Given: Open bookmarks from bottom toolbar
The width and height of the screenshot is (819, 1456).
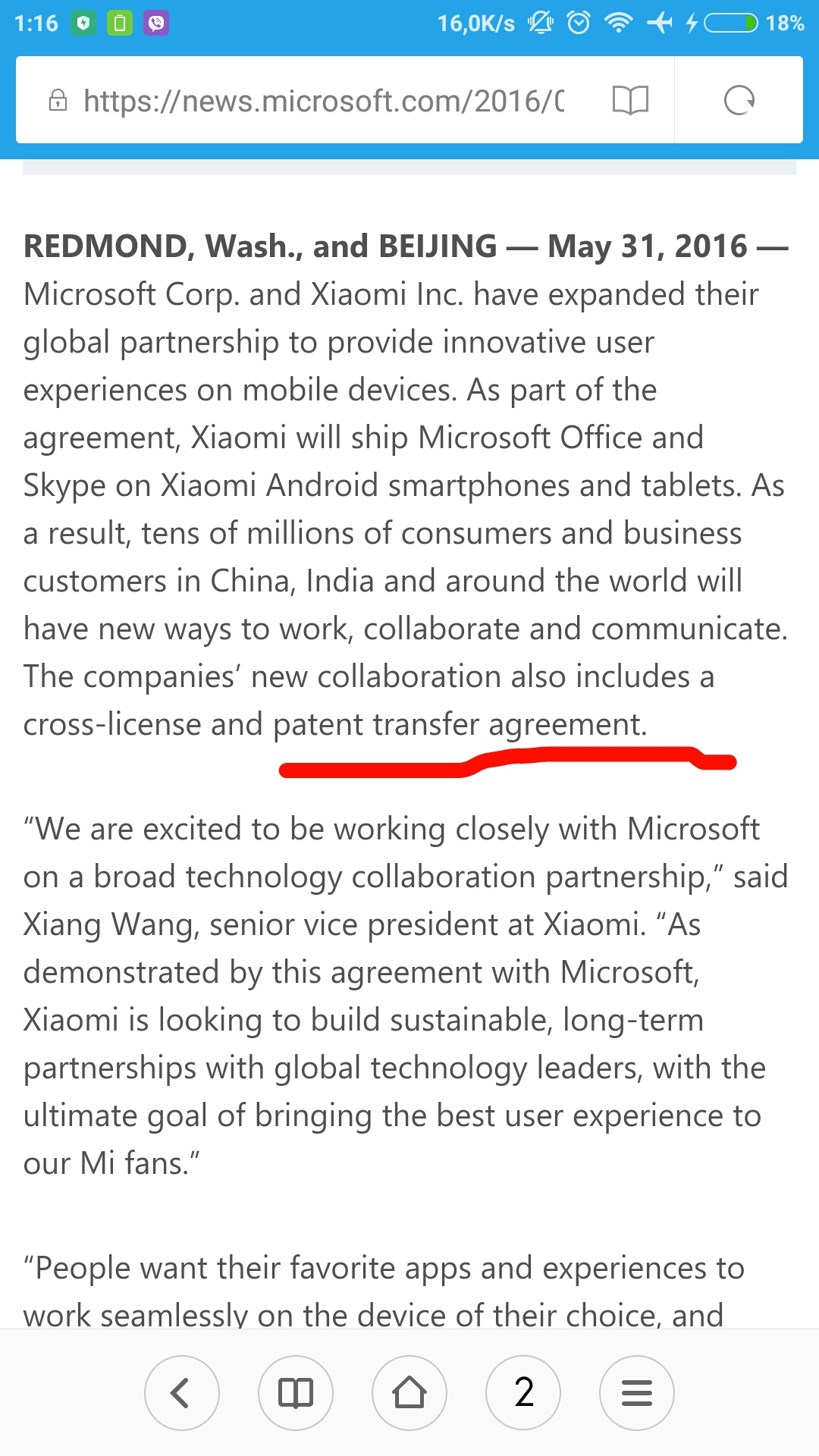Looking at the screenshot, I should (296, 1393).
